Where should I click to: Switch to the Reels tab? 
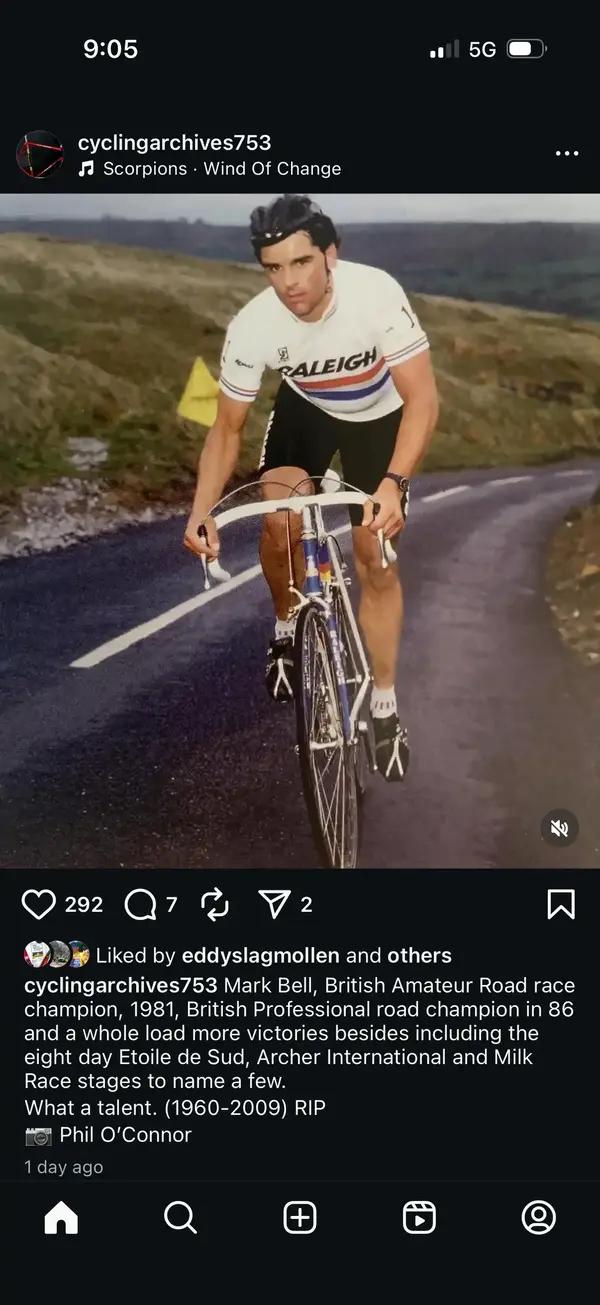point(419,1217)
